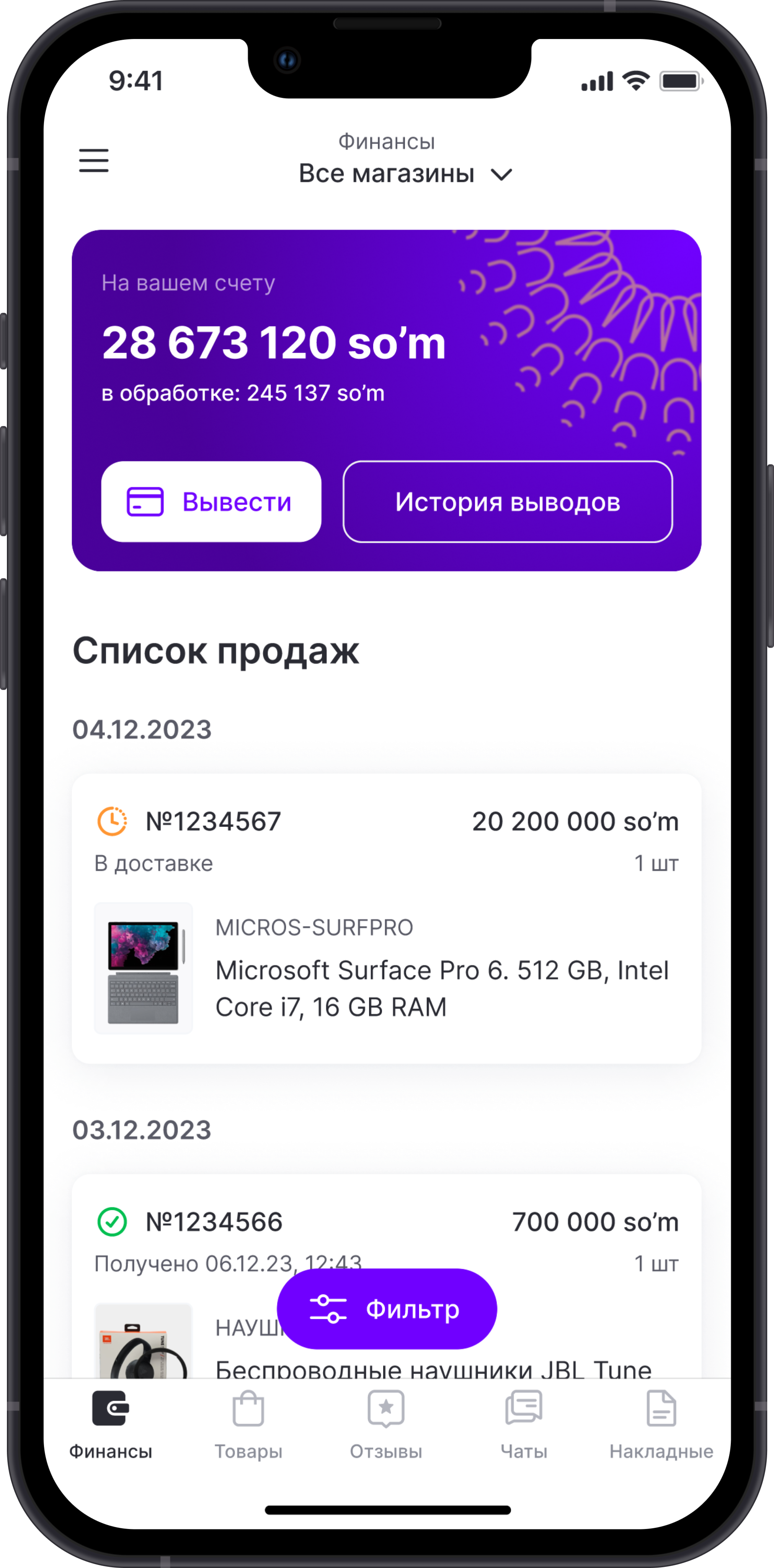Open the hamburger menu
The height and width of the screenshot is (1568, 774).
click(x=94, y=161)
